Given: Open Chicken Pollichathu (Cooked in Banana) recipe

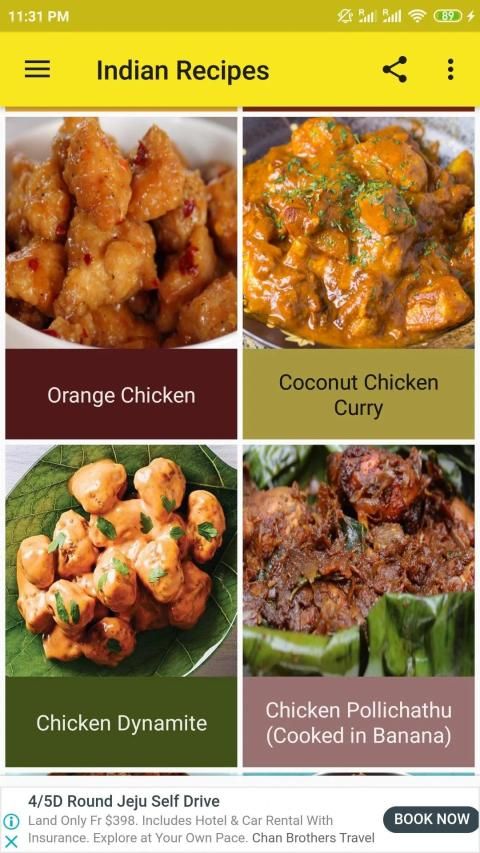Looking at the screenshot, I should [359, 606].
